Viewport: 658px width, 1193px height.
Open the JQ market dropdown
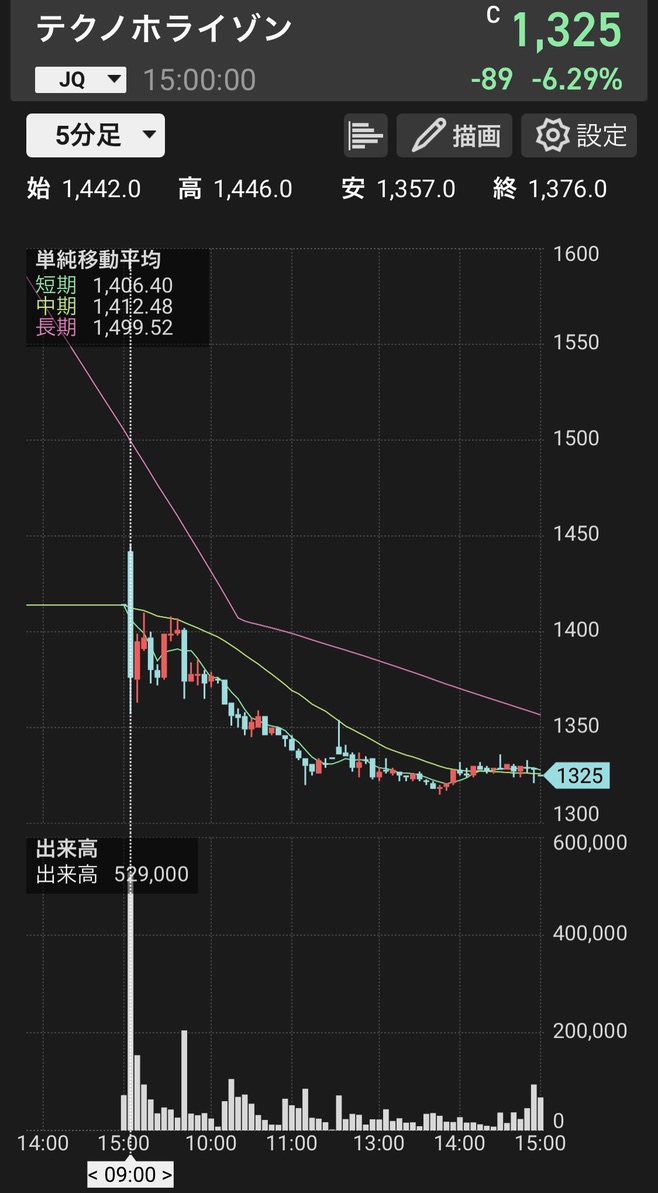click(x=81, y=79)
